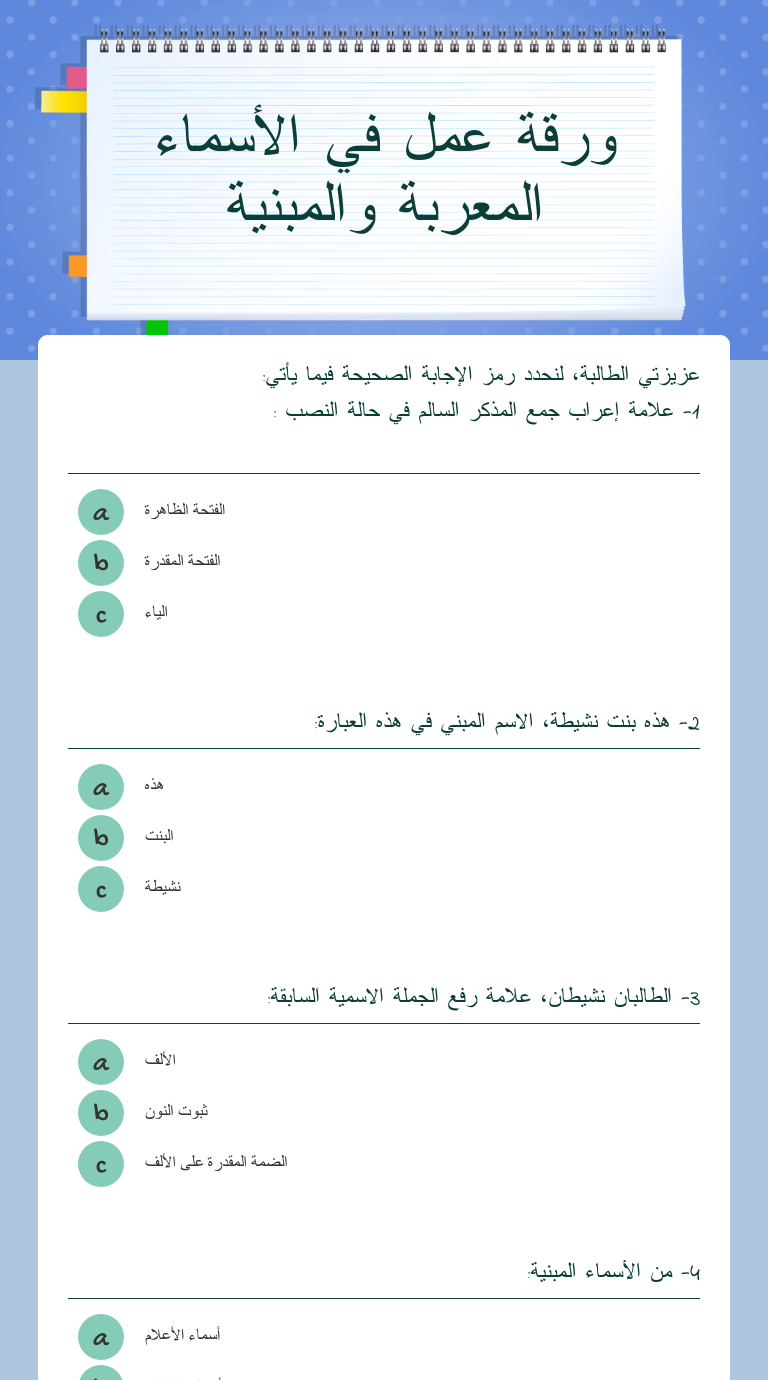The width and height of the screenshot is (768, 1380).
Task: Select answer a 'هذه' for question 2
Action: [x=101, y=787]
